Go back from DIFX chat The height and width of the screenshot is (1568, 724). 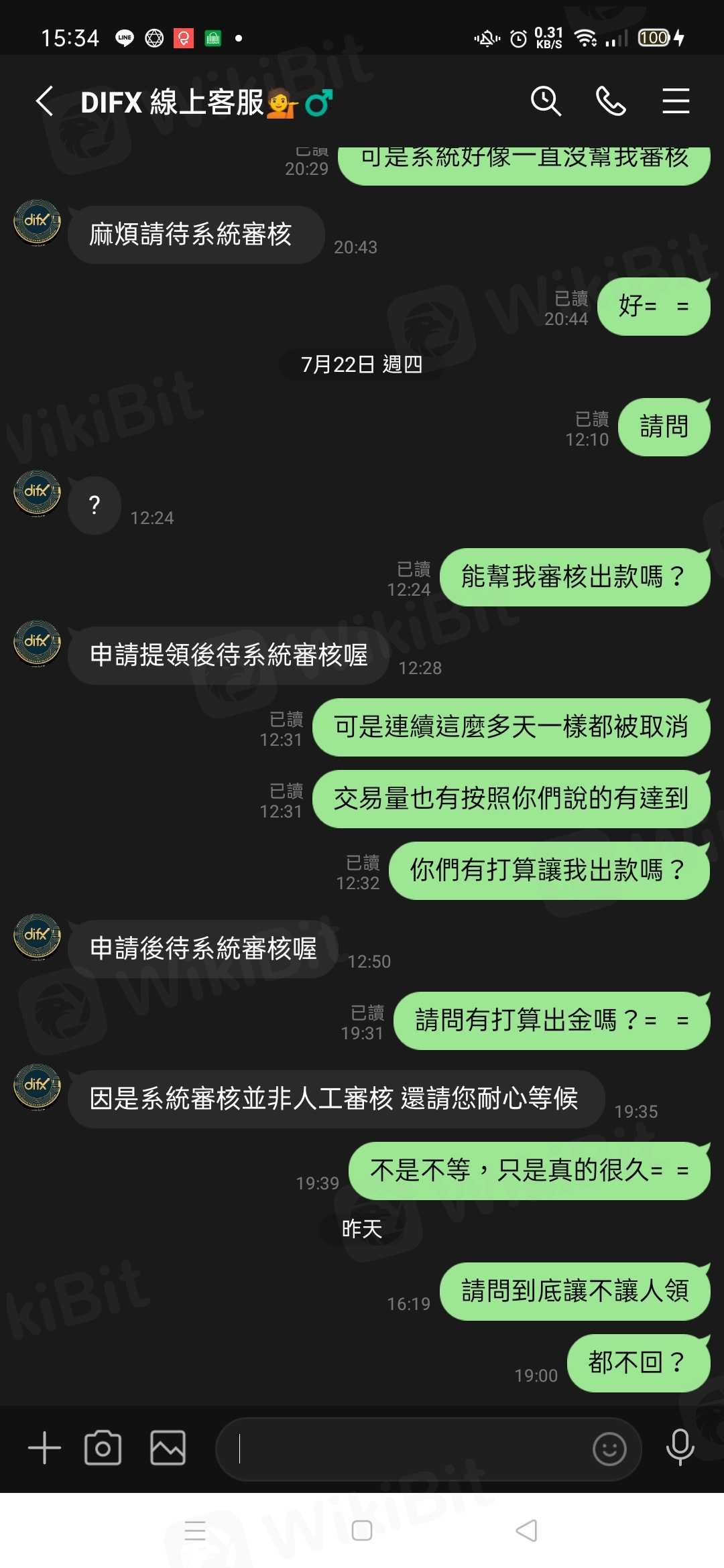click(45, 102)
